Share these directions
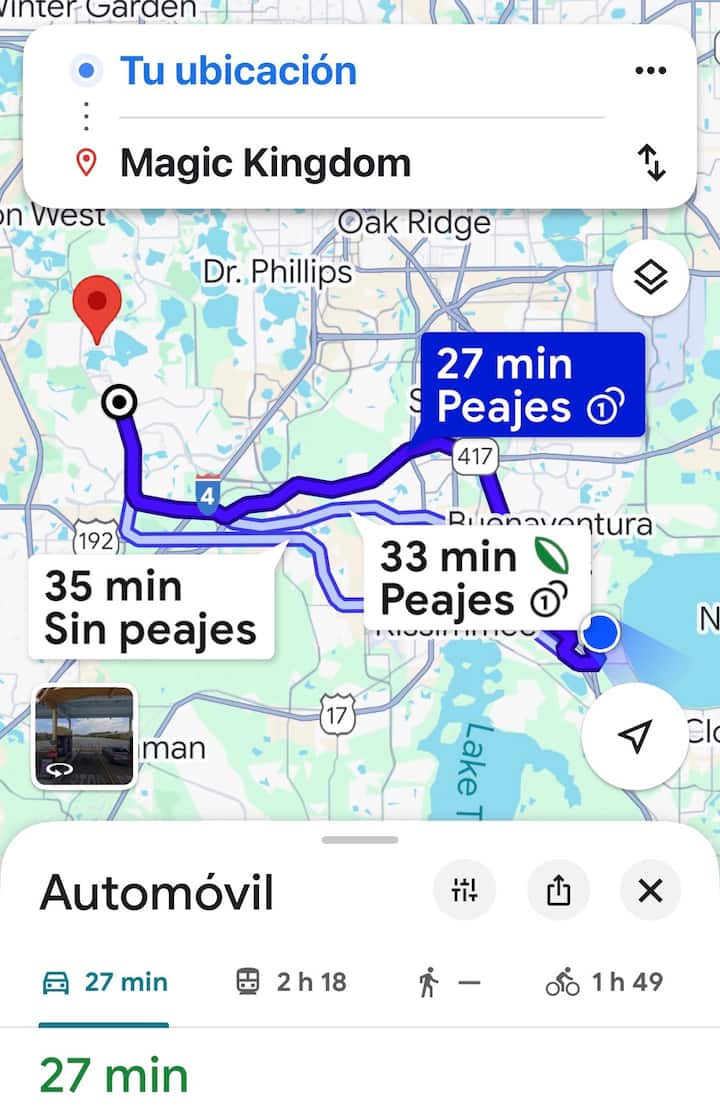Image resolution: width=720 pixels, height=1117 pixels. click(558, 890)
